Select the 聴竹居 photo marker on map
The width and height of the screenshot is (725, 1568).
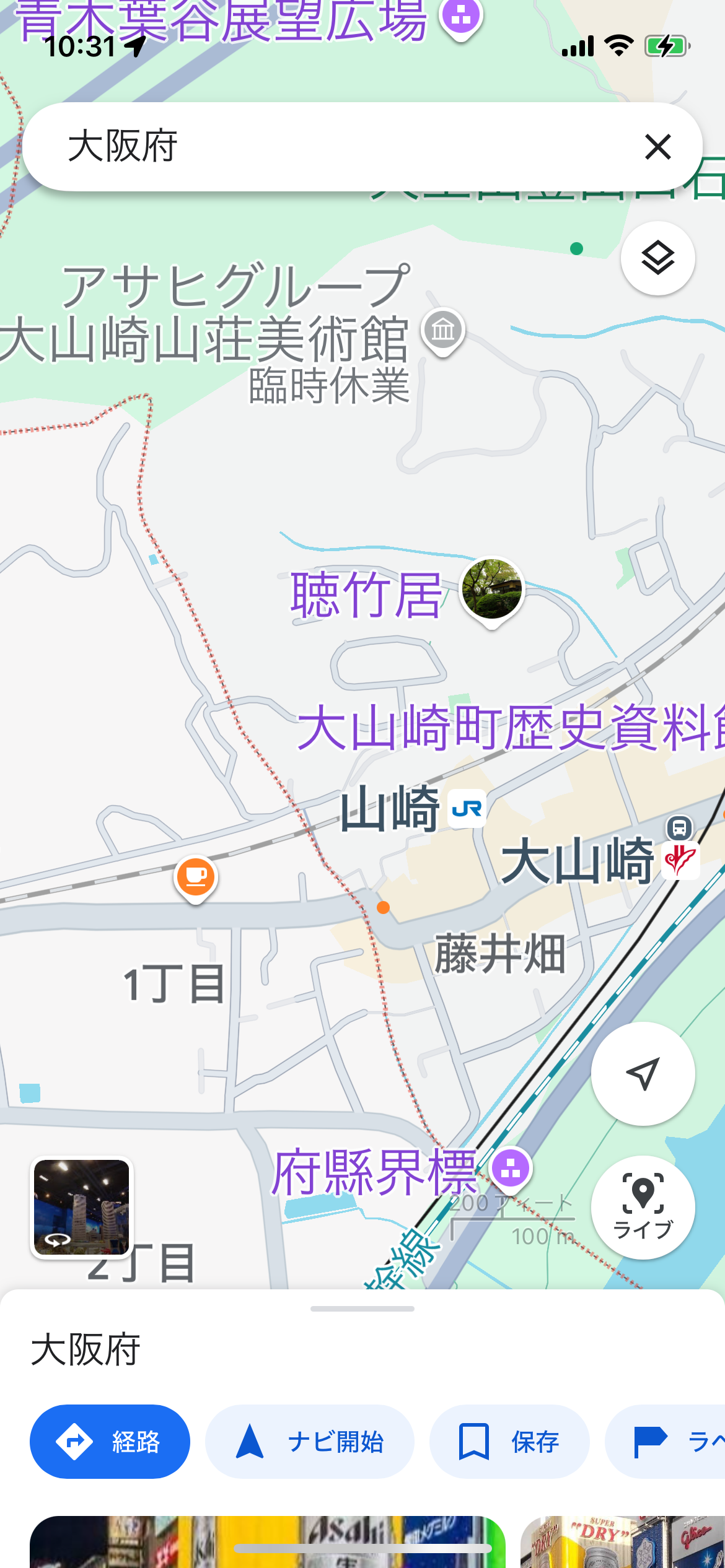[491, 591]
